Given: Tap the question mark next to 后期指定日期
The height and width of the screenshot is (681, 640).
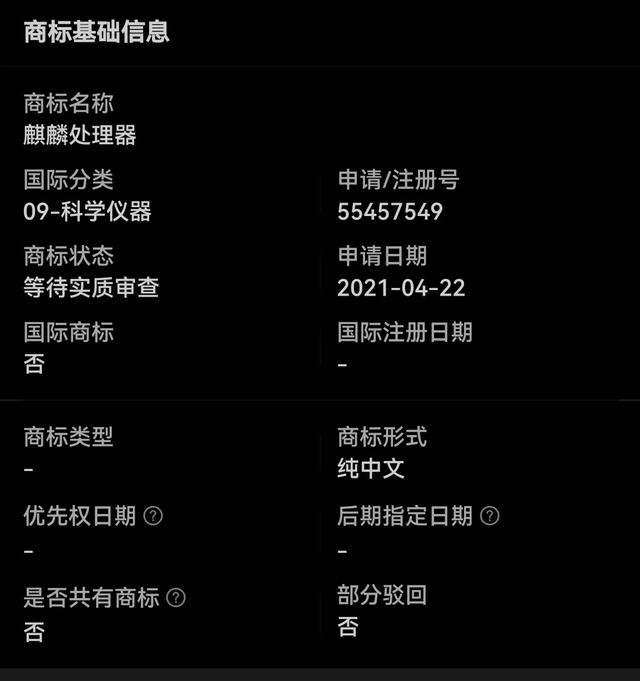Looking at the screenshot, I should tap(489, 516).
